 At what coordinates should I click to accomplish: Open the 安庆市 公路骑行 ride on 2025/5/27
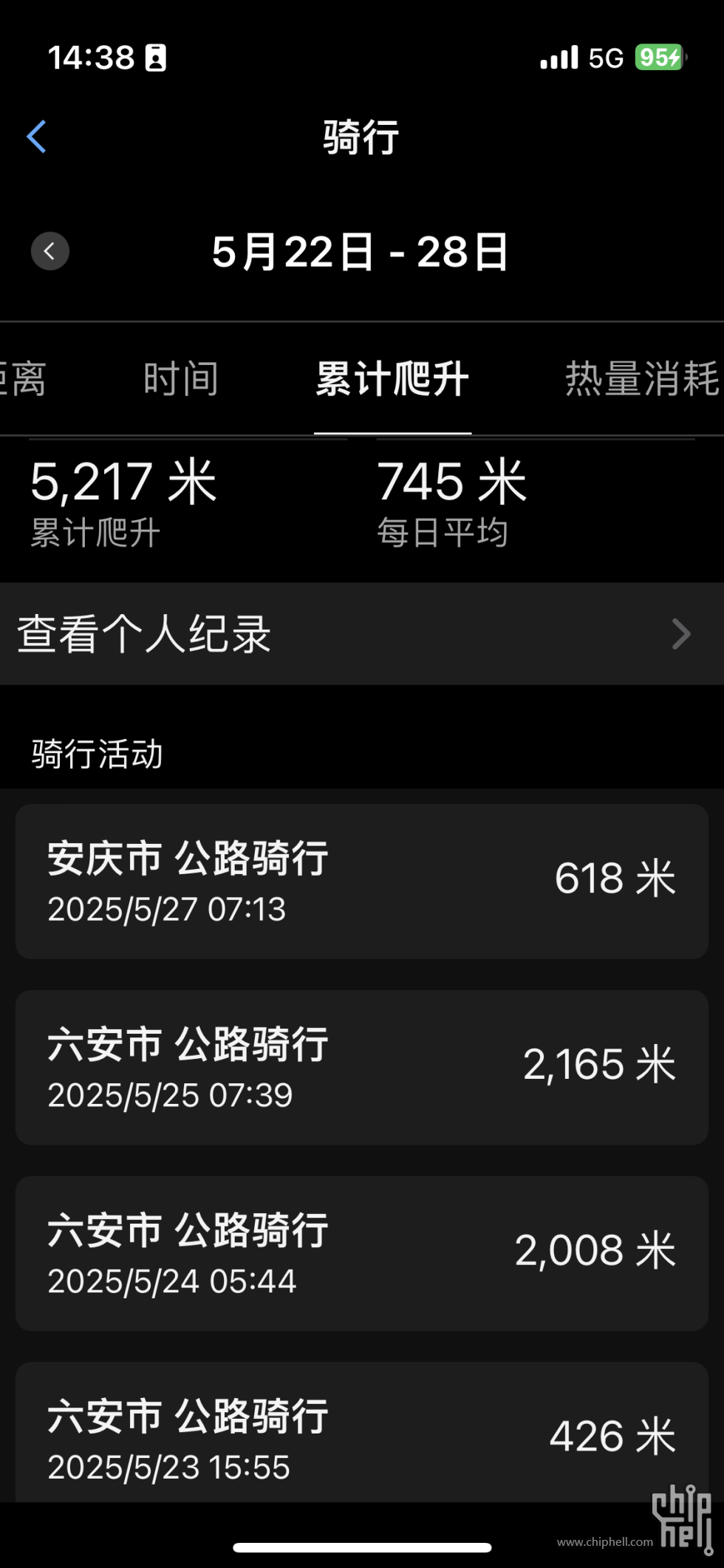pos(361,882)
